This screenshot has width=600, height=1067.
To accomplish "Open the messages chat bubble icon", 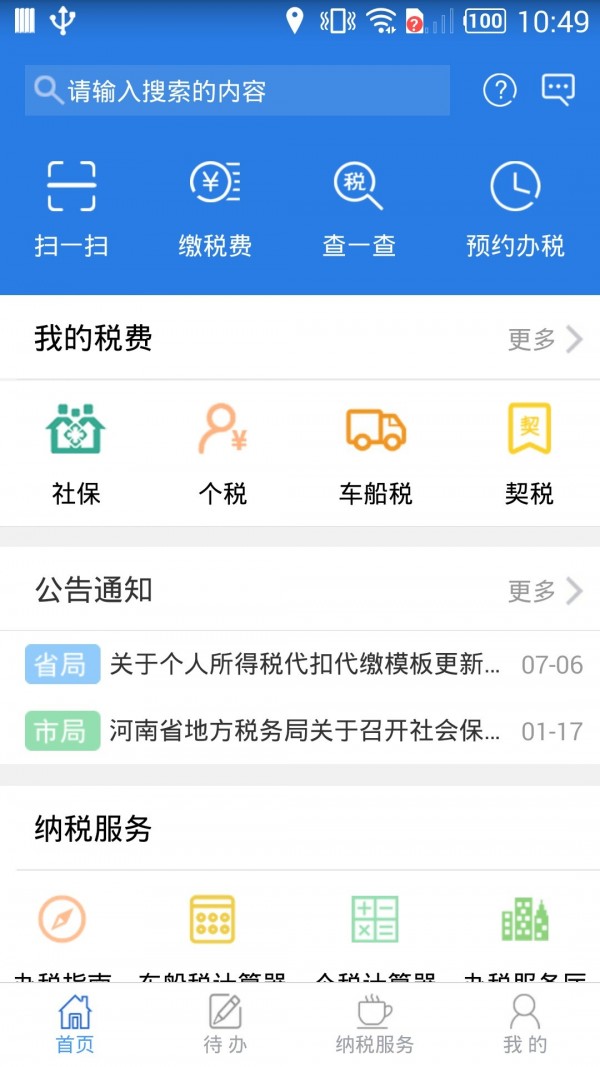I will click(x=558, y=90).
